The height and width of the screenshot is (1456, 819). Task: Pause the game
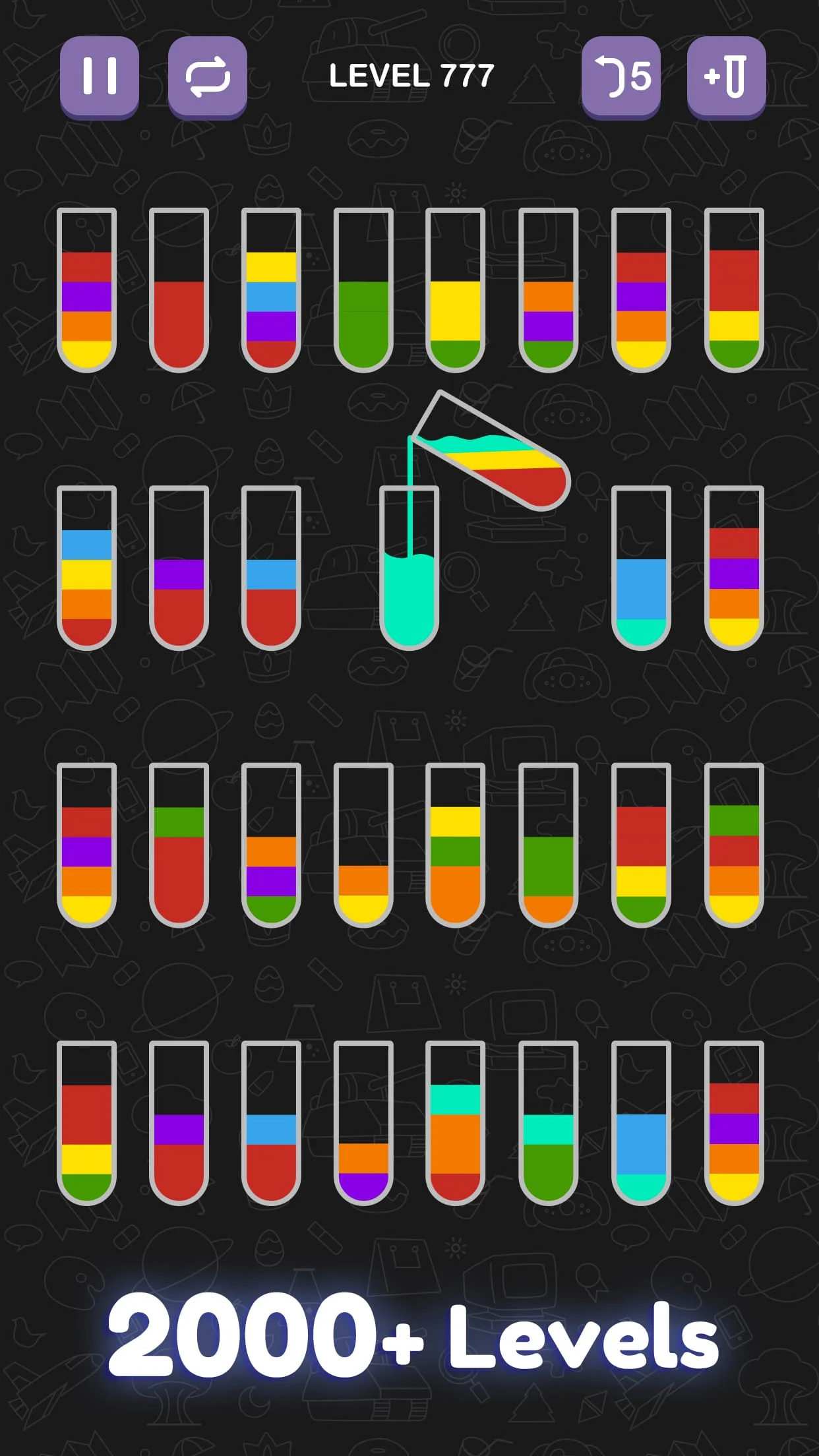click(x=100, y=76)
